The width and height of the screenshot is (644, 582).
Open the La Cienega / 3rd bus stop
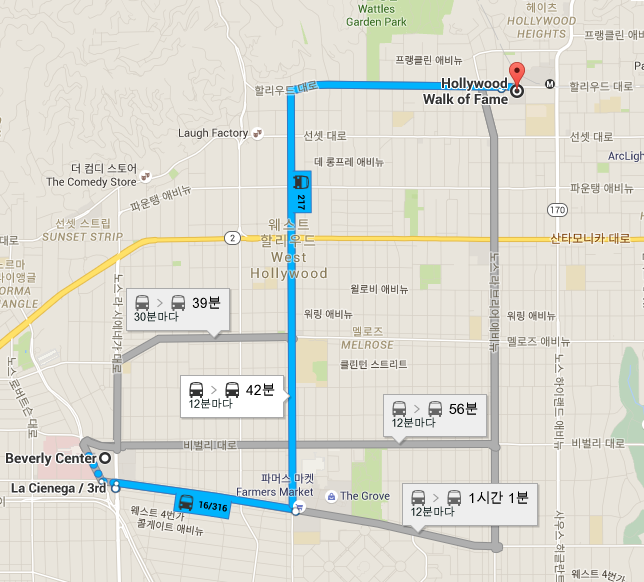point(116,487)
